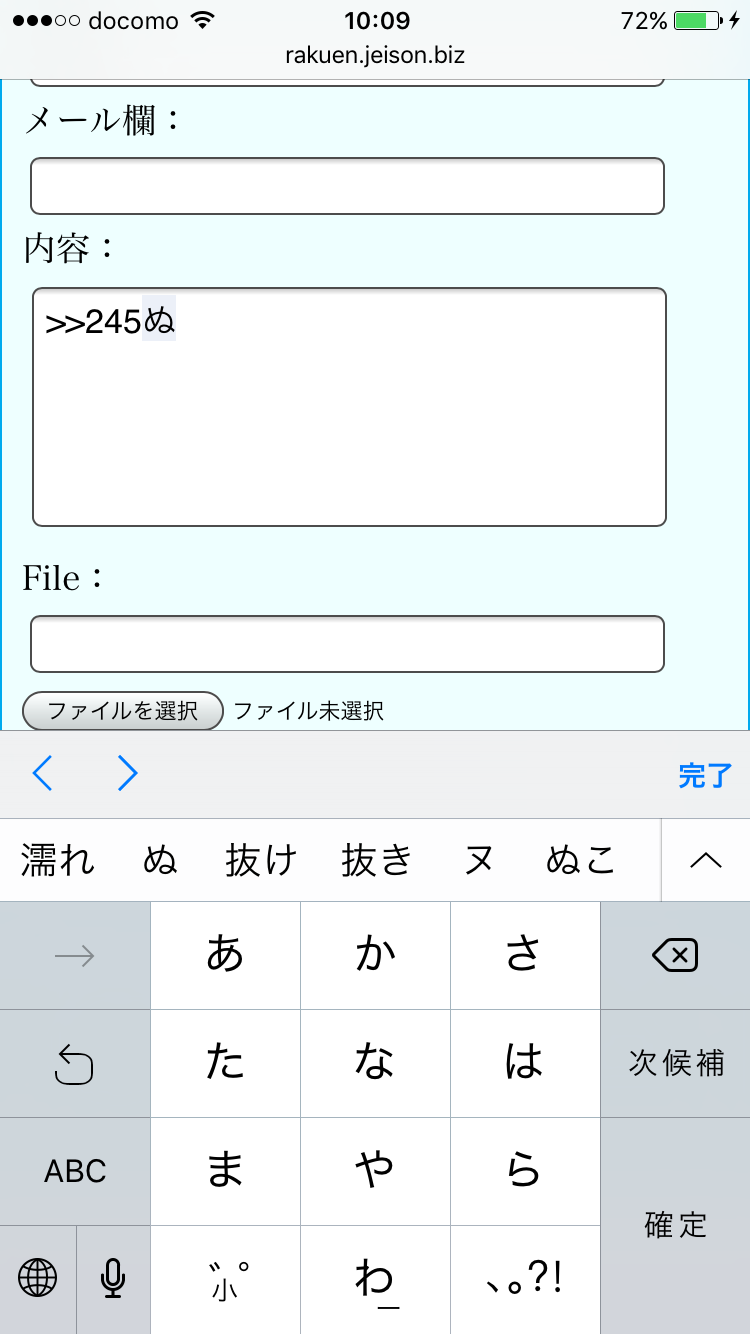Image resolution: width=750 pixels, height=1334 pixels.
Task: Tap the File text field
Action: [347, 644]
